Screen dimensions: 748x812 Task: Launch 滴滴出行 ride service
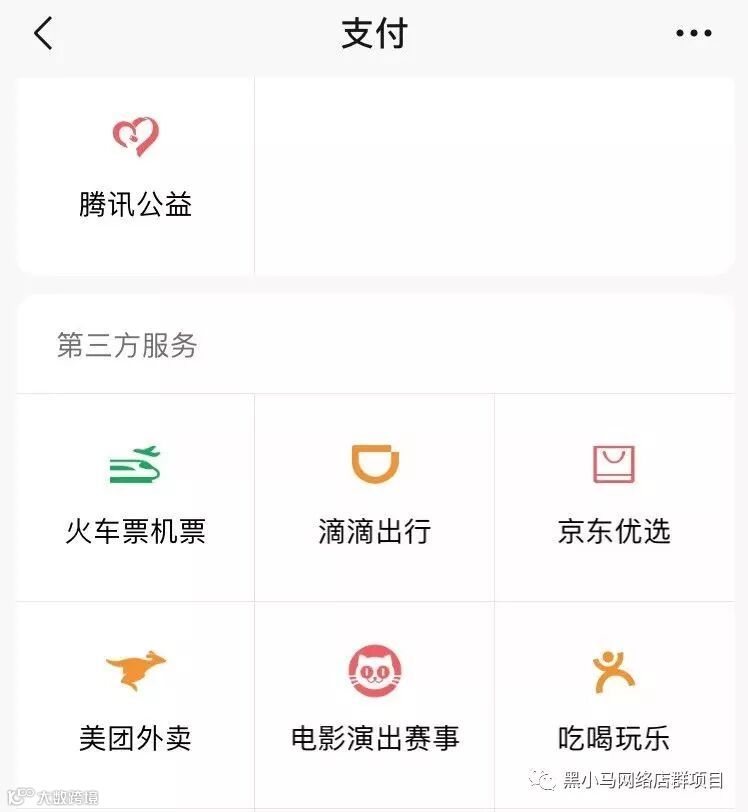tap(375, 495)
